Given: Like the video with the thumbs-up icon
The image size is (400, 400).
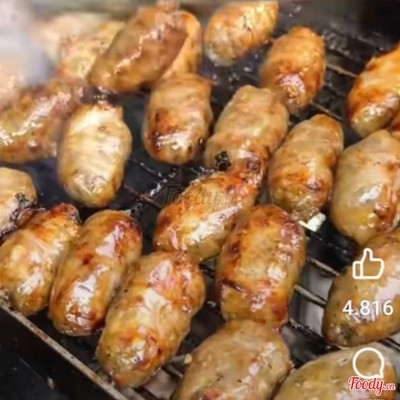Looking at the screenshot, I should pyautogui.click(x=368, y=263).
